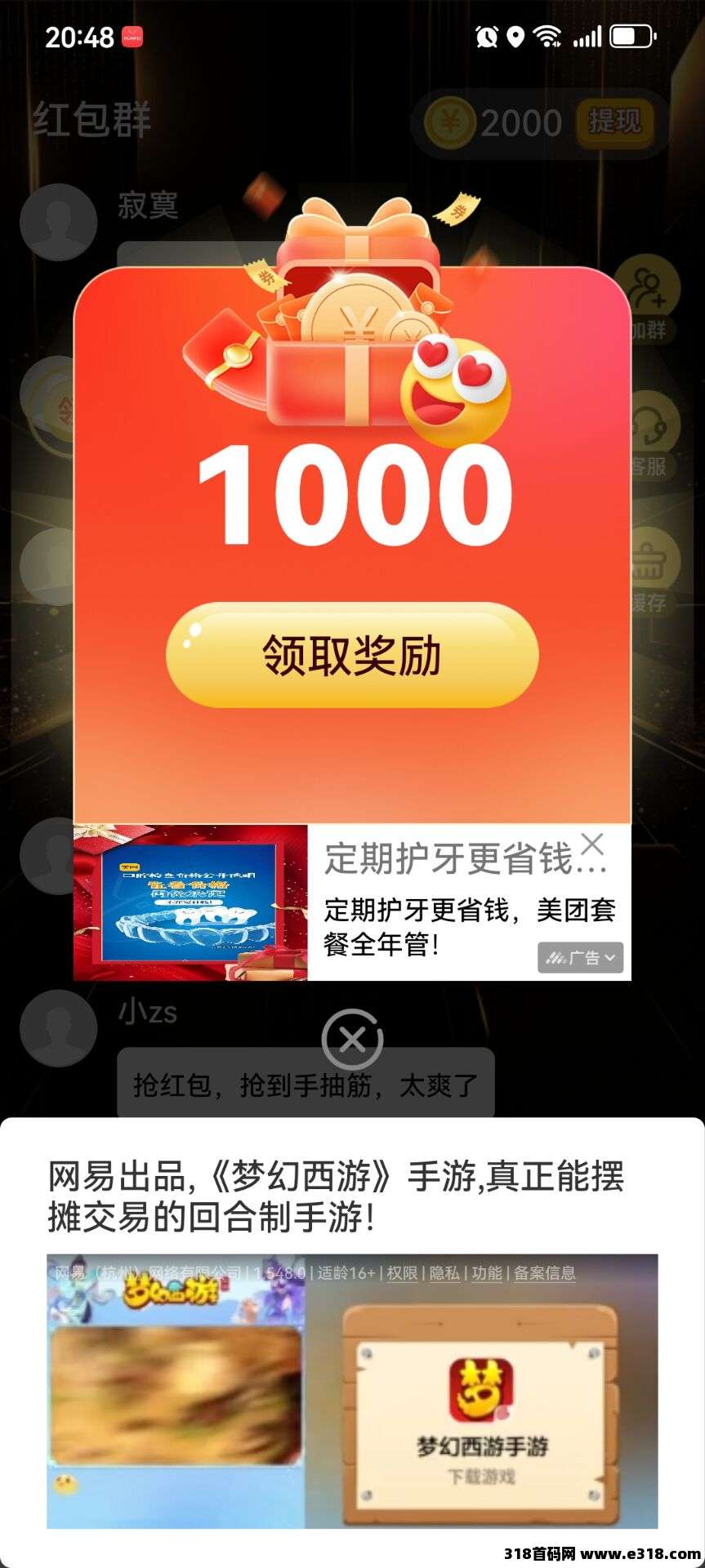Open the 备案信息 filing info link
The image size is (705, 1568).
pos(544,1272)
